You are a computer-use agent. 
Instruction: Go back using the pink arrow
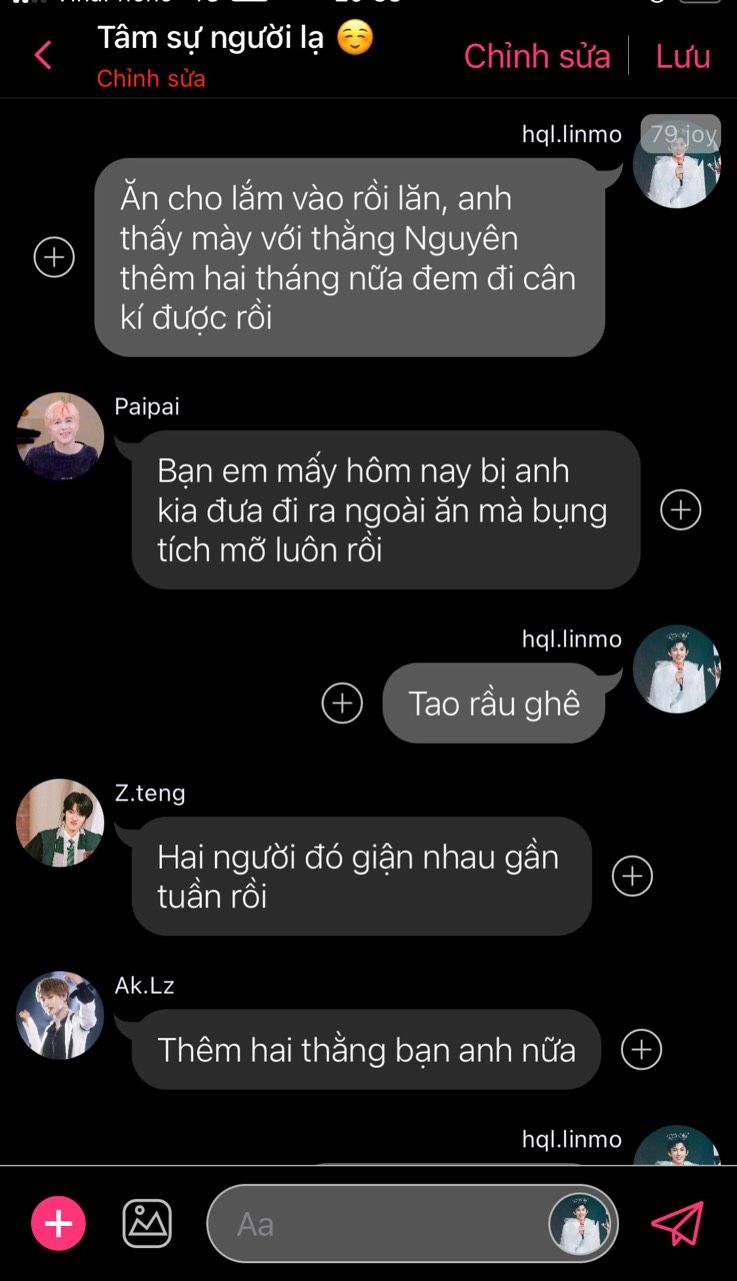43,55
